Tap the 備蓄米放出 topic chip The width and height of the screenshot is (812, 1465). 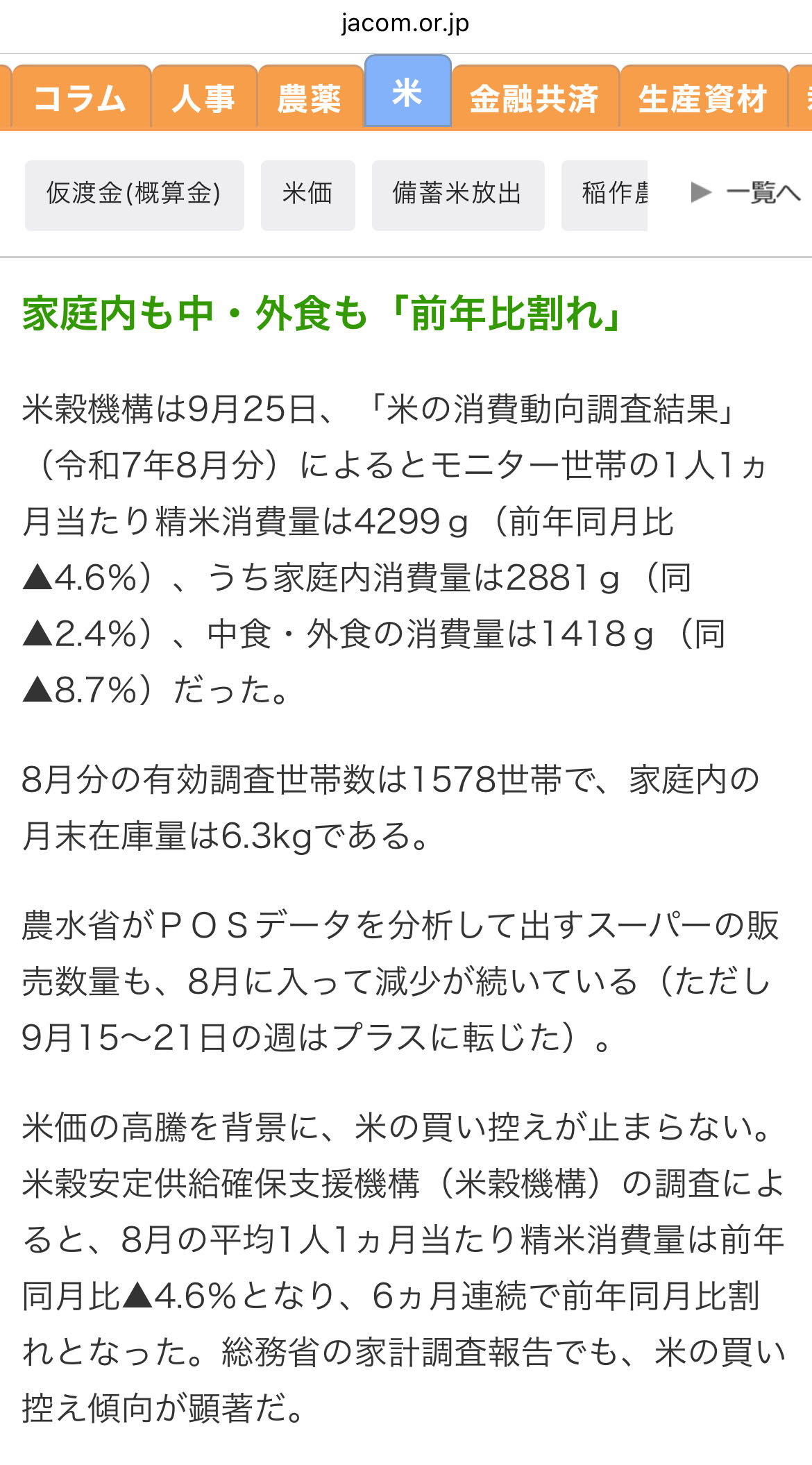pyautogui.click(x=457, y=194)
